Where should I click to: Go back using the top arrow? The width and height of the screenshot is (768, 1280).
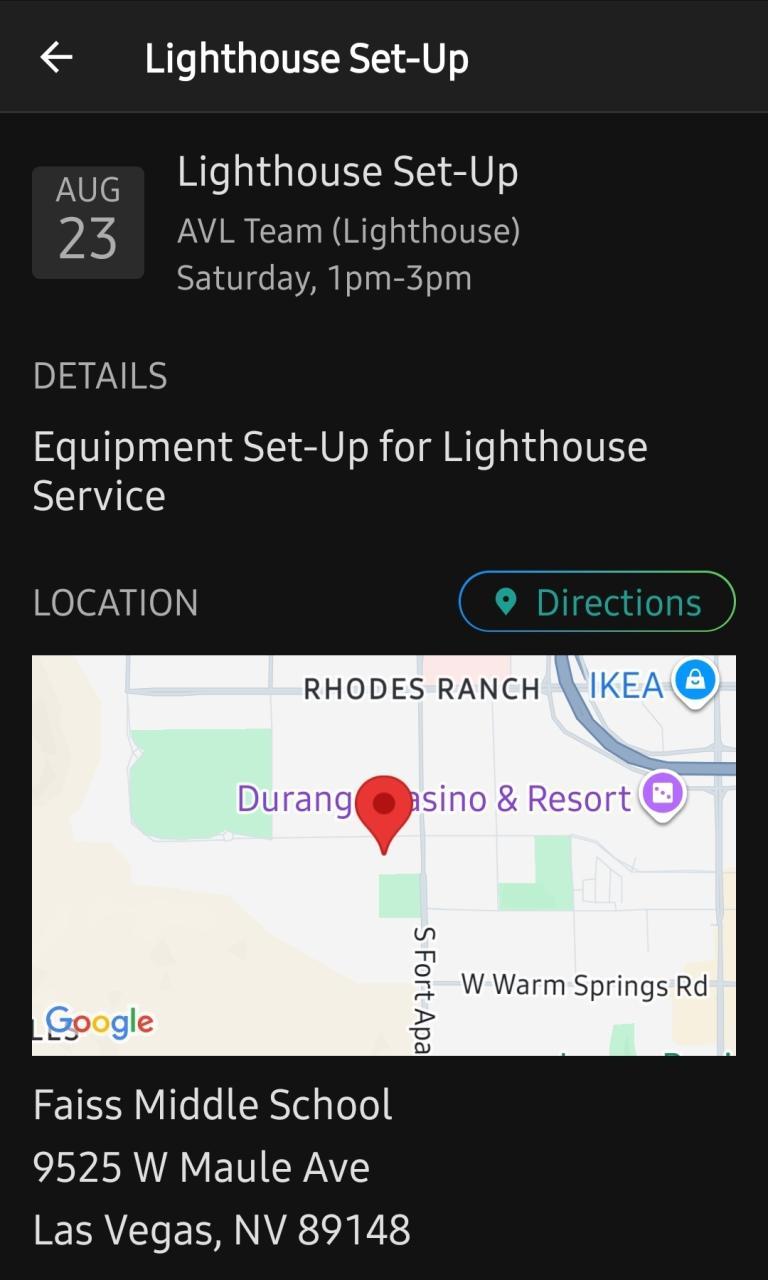pyautogui.click(x=57, y=58)
